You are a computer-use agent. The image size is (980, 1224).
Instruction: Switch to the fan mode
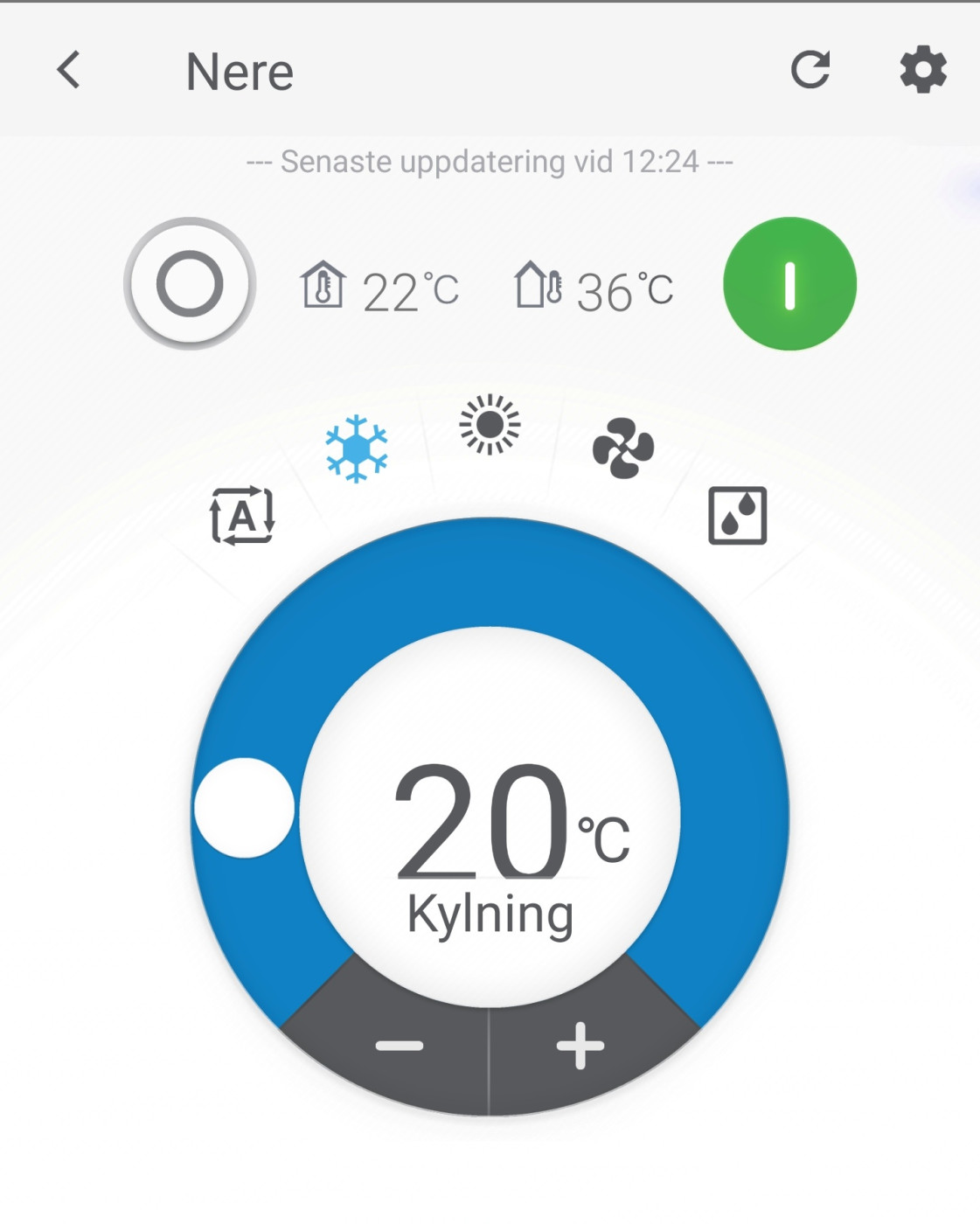[x=622, y=449]
